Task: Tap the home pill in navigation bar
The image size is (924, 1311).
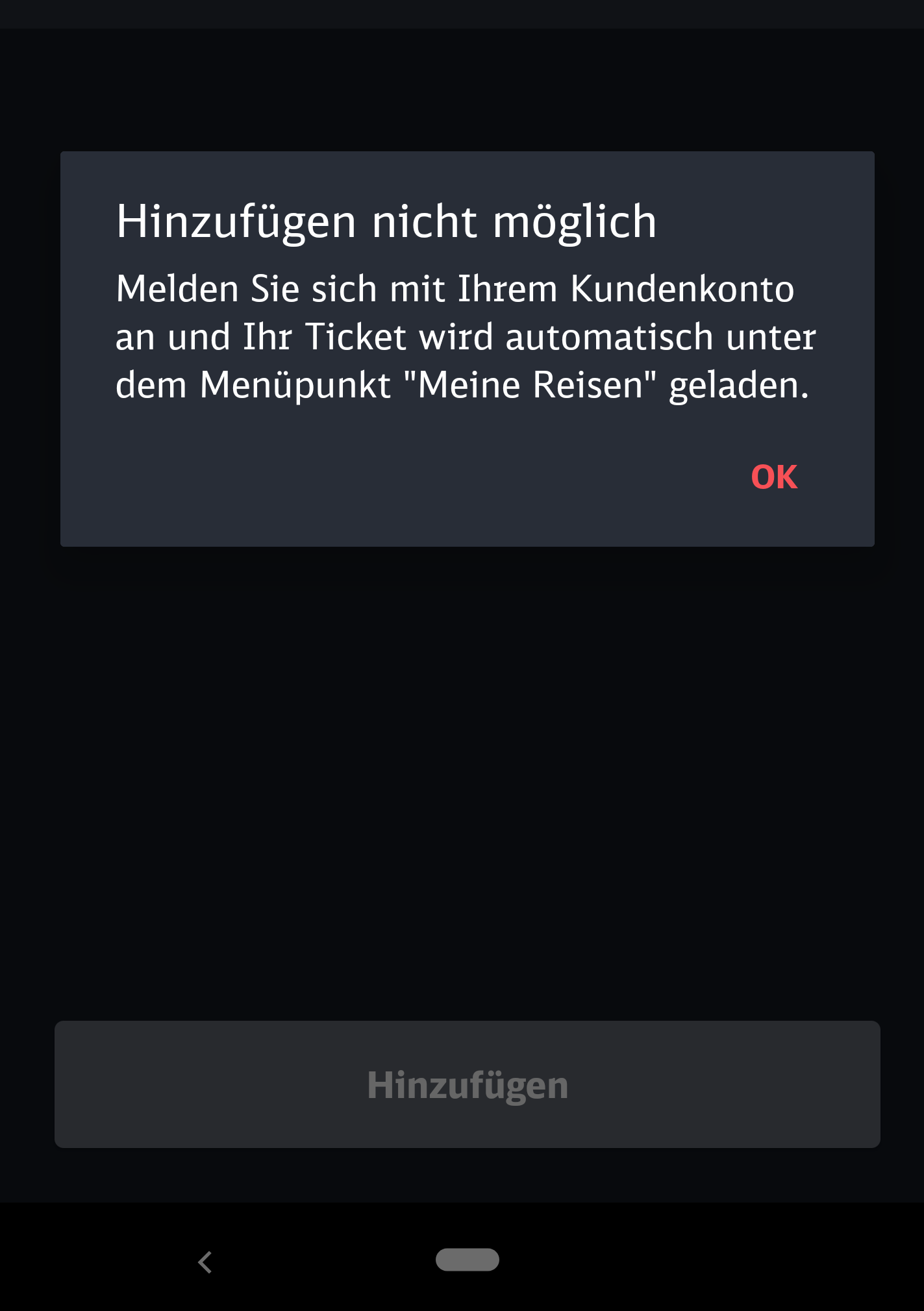Action: (468, 1260)
